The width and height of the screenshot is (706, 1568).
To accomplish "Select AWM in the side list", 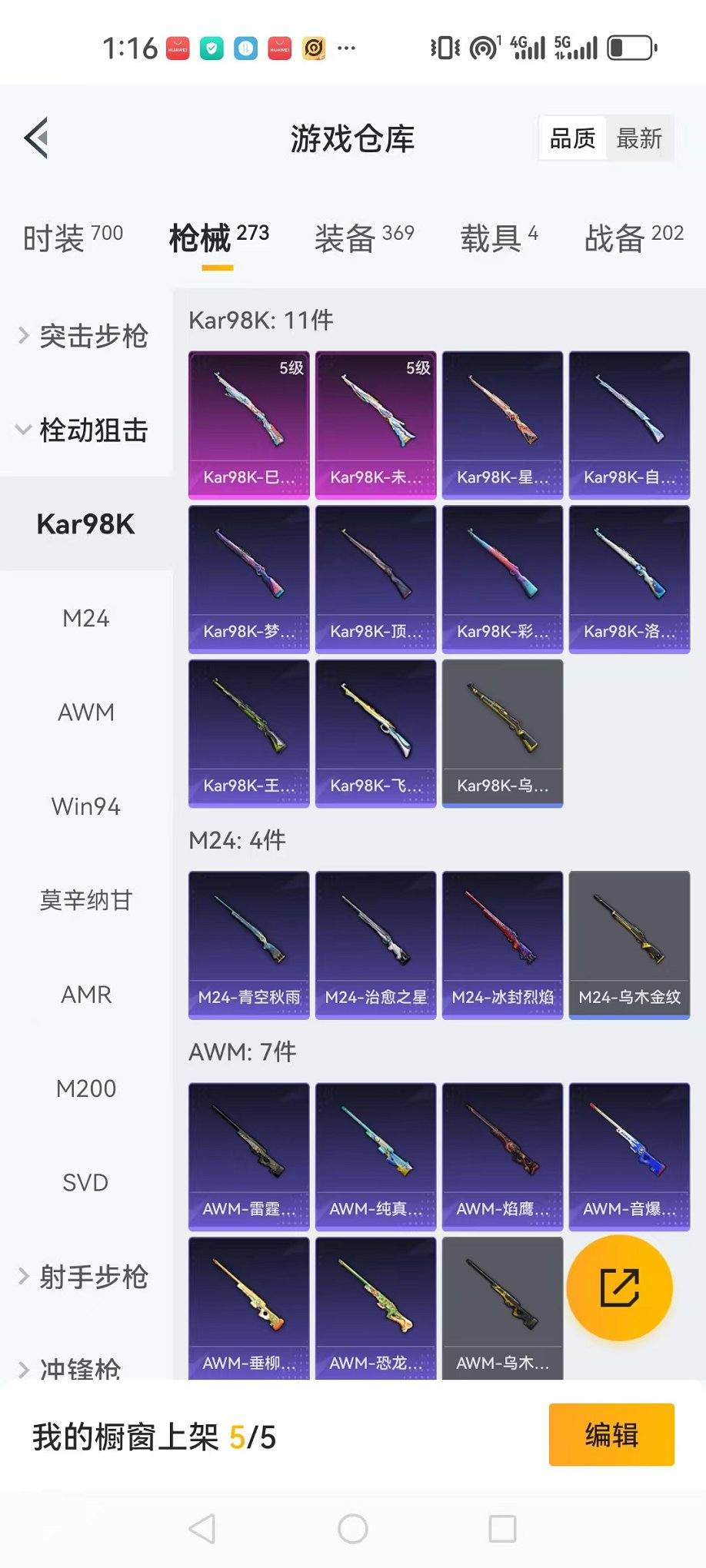I will [86, 713].
